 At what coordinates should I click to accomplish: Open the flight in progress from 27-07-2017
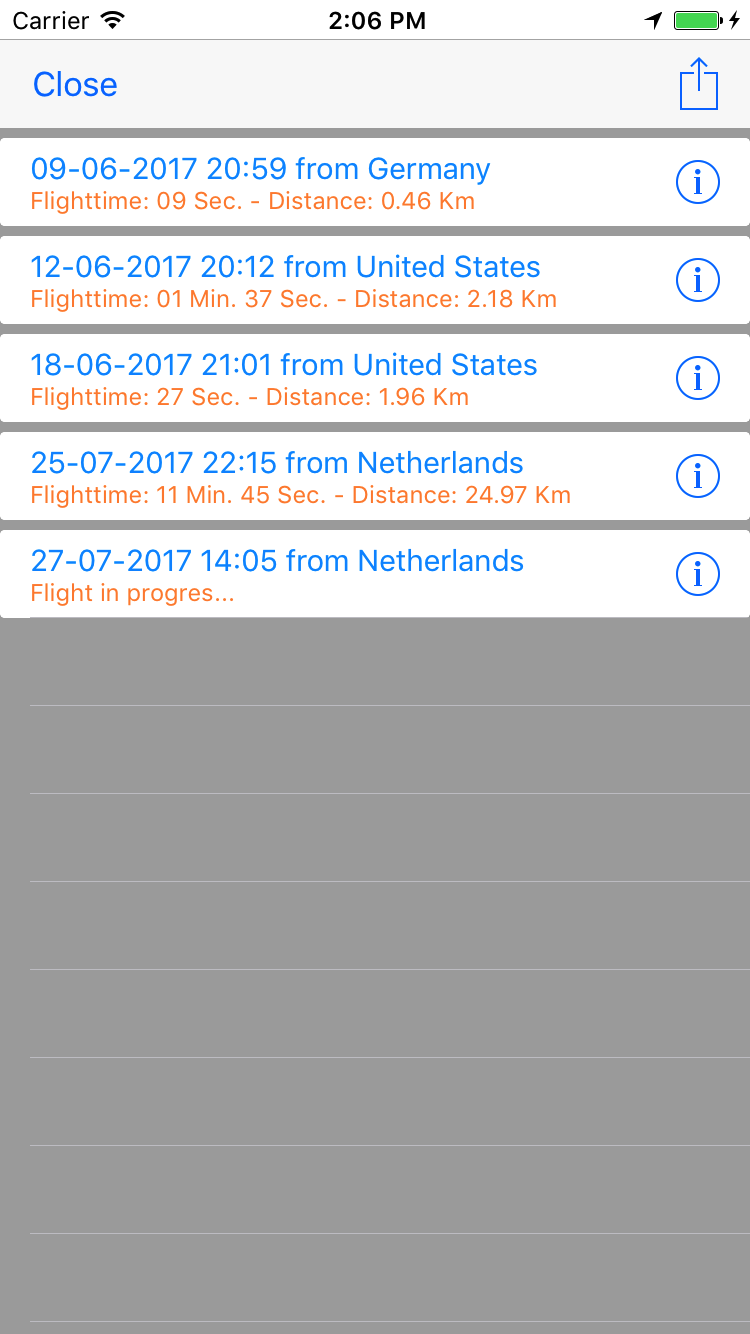[x=375, y=574]
